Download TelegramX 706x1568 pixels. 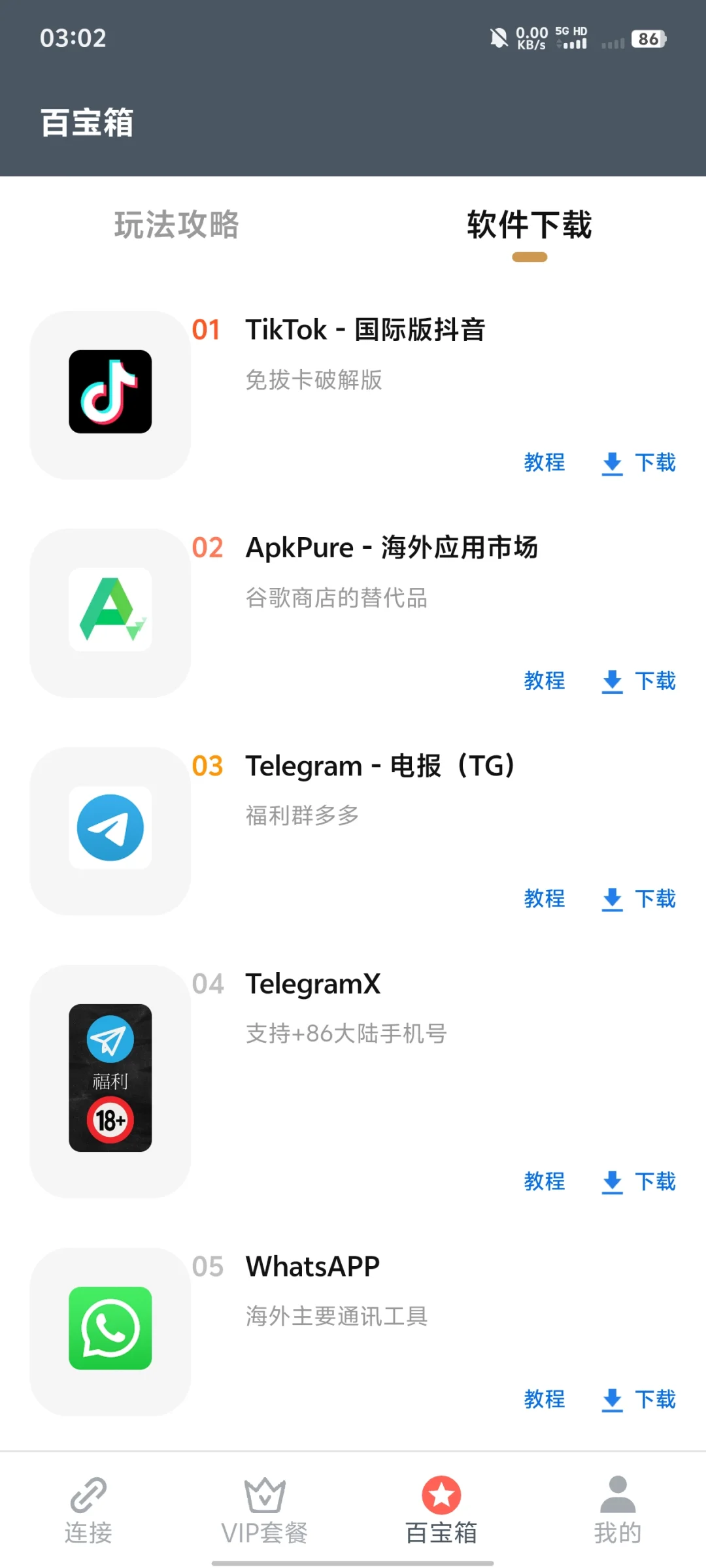639,1181
